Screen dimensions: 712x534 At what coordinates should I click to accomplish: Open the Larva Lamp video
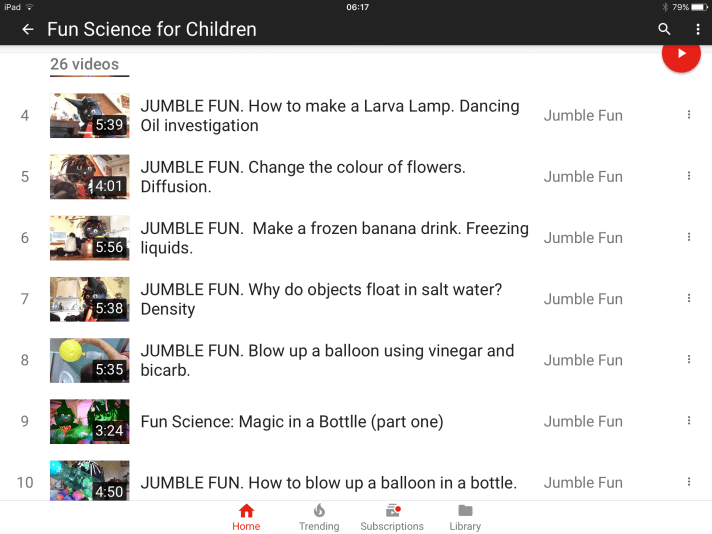point(330,115)
